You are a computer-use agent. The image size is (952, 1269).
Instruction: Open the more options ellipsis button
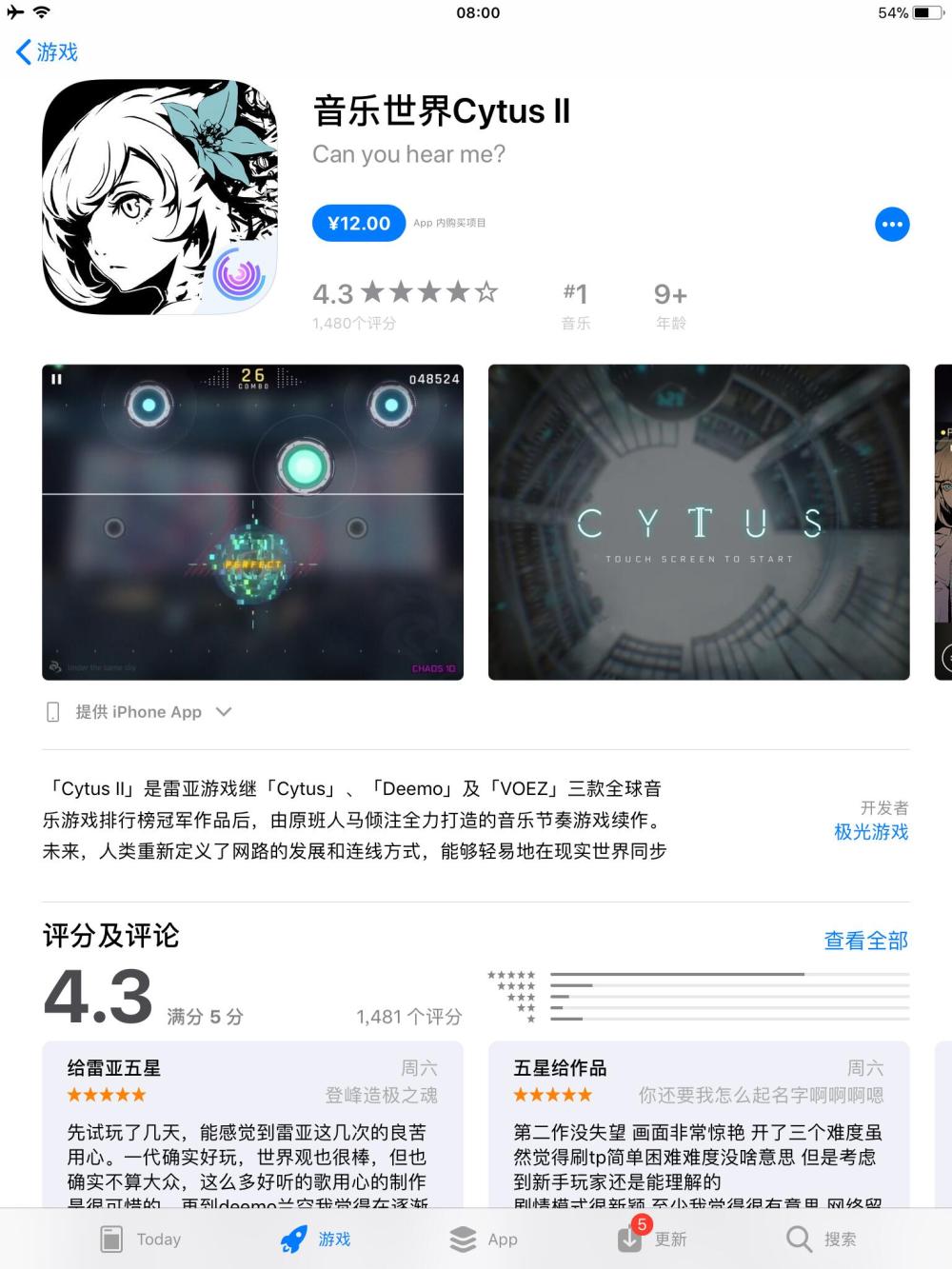click(892, 225)
